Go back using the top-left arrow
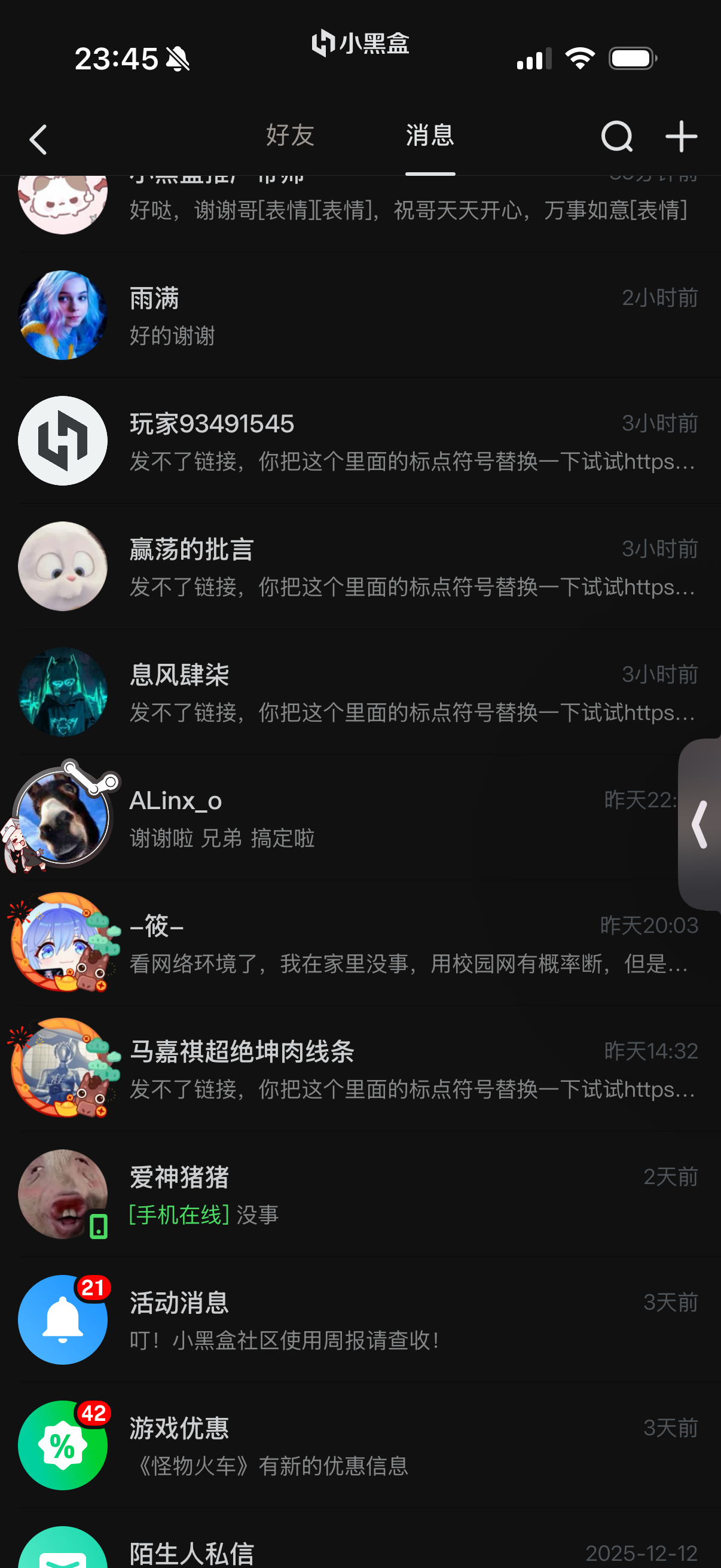 [38, 139]
